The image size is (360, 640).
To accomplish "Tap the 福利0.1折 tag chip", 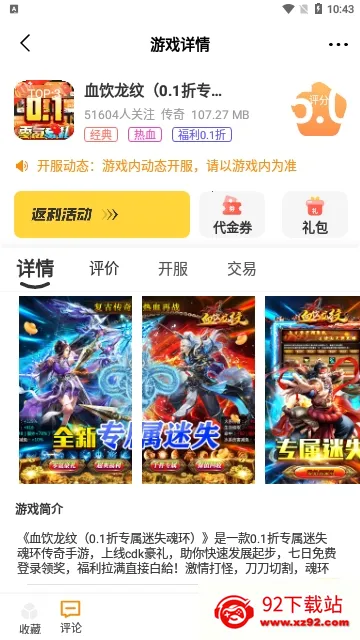I will tap(202, 135).
